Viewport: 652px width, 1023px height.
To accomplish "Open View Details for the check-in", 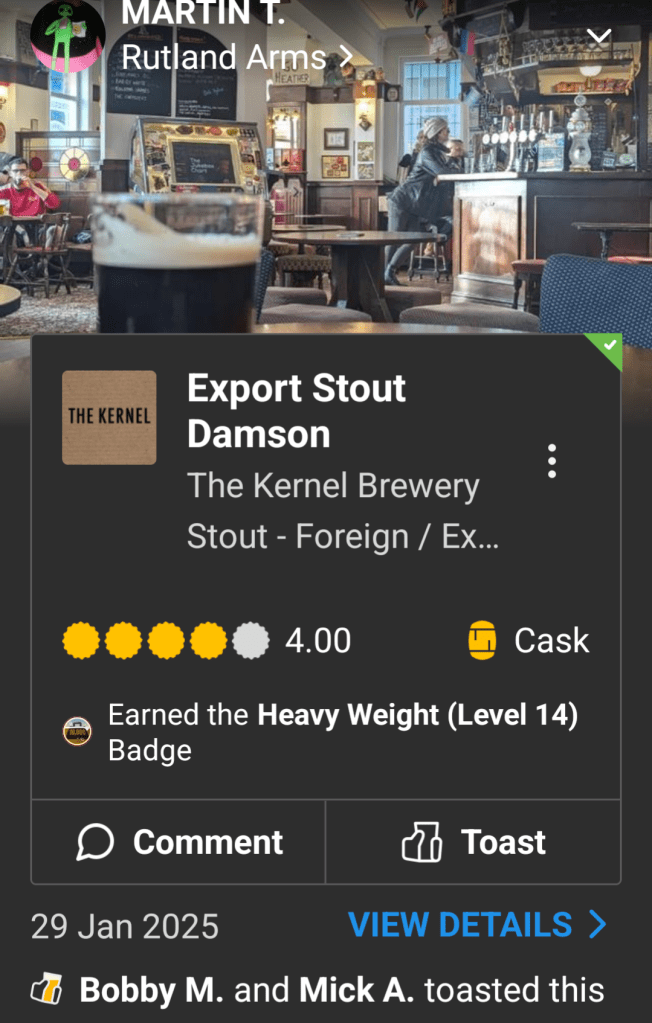I will pos(477,924).
